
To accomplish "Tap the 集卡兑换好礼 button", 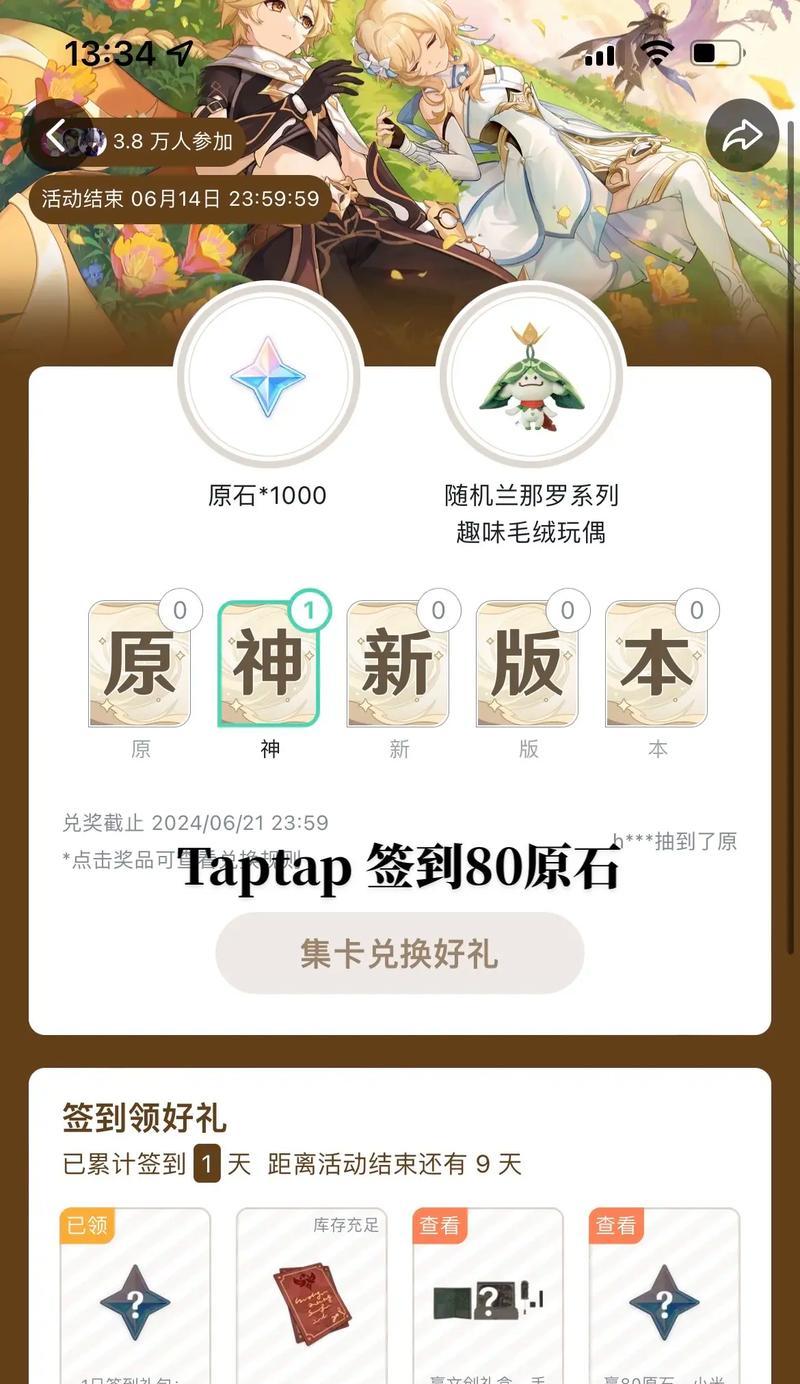I will 399,953.
